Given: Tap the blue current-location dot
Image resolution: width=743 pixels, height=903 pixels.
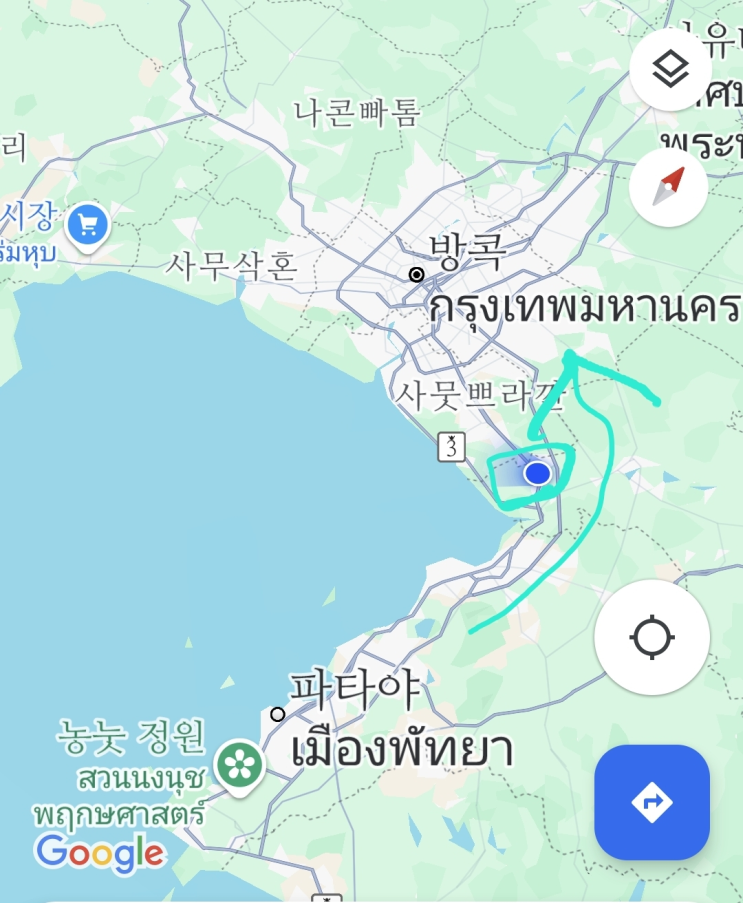Looking at the screenshot, I should (537, 473).
